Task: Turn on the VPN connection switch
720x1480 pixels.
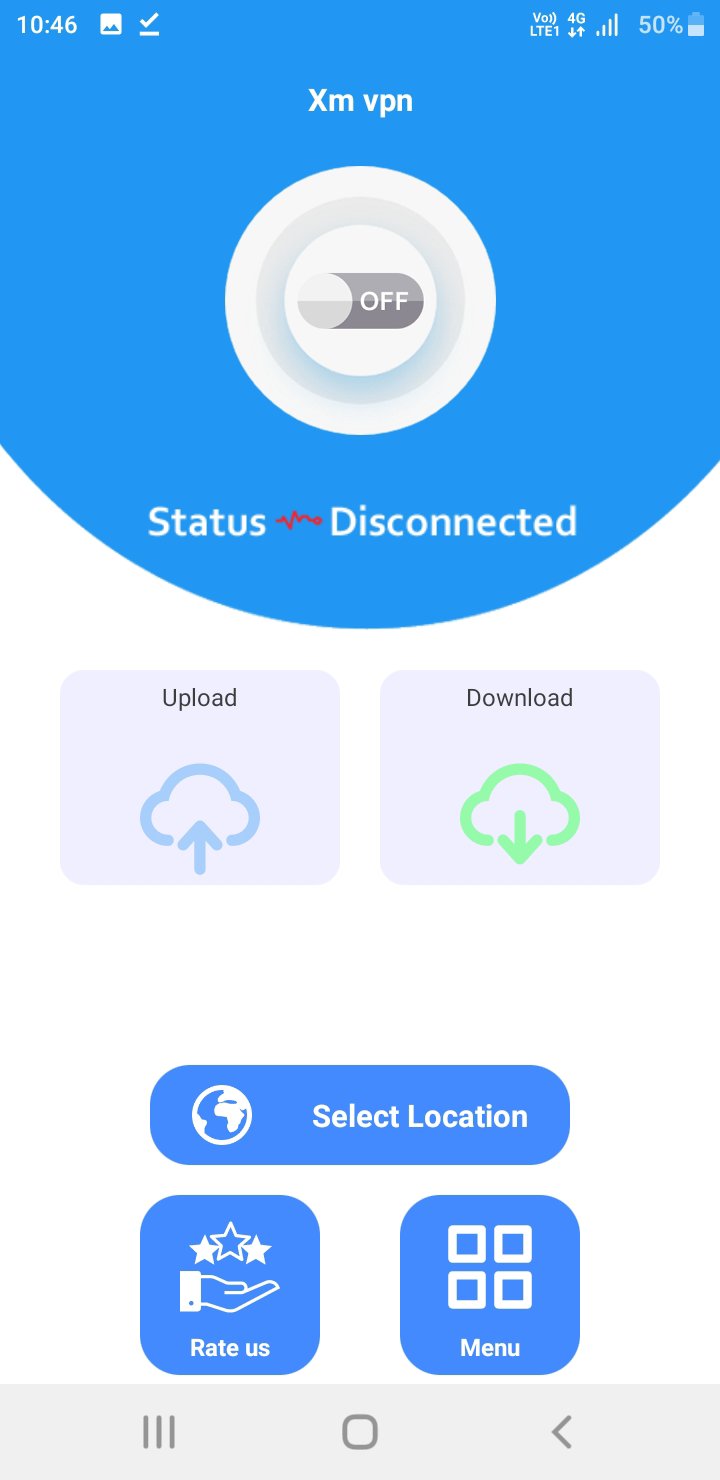Action: (x=360, y=301)
